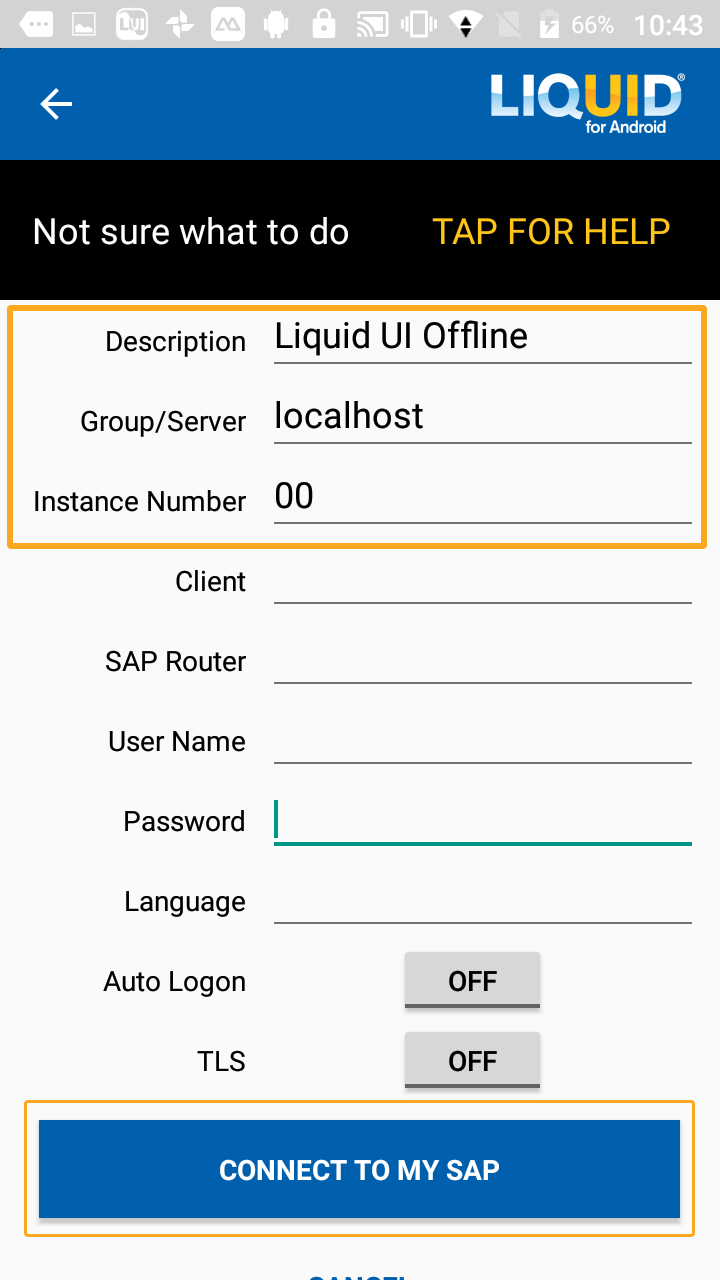
Task: Tap for help in the banner
Action: pyautogui.click(x=551, y=231)
